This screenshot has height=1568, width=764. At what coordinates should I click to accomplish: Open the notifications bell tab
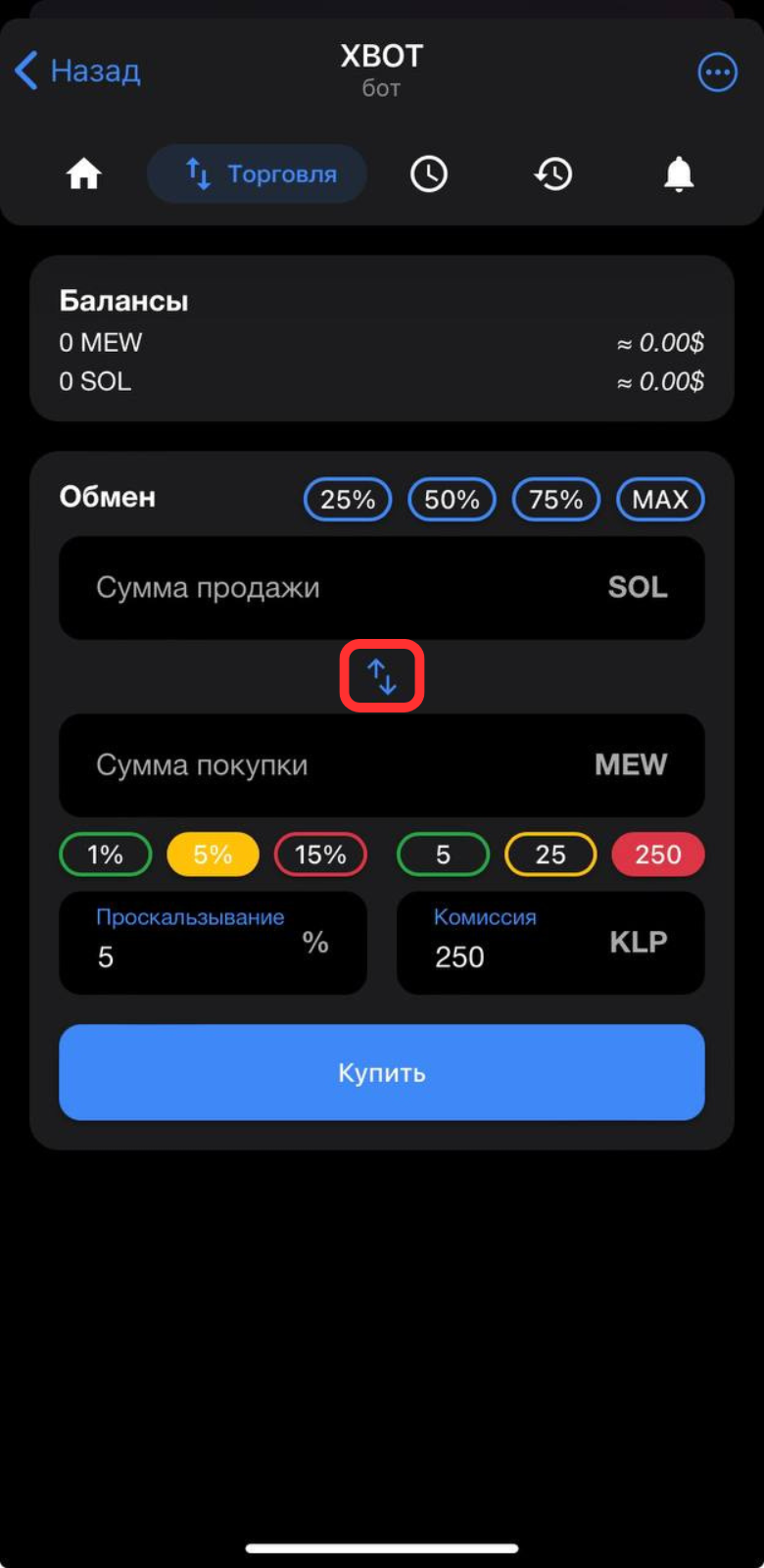[679, 174]
